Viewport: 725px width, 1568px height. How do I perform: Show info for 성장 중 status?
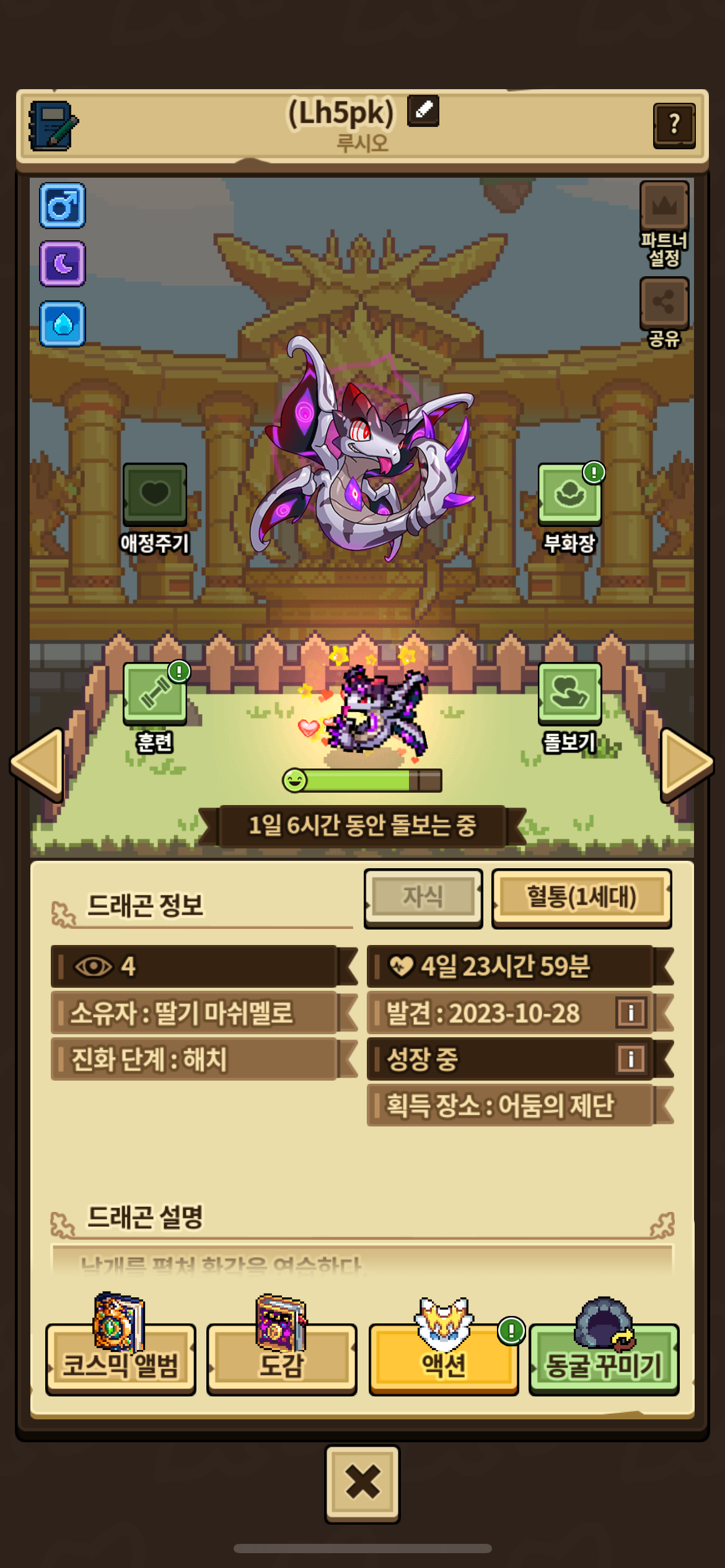(x=631, y=1059)
